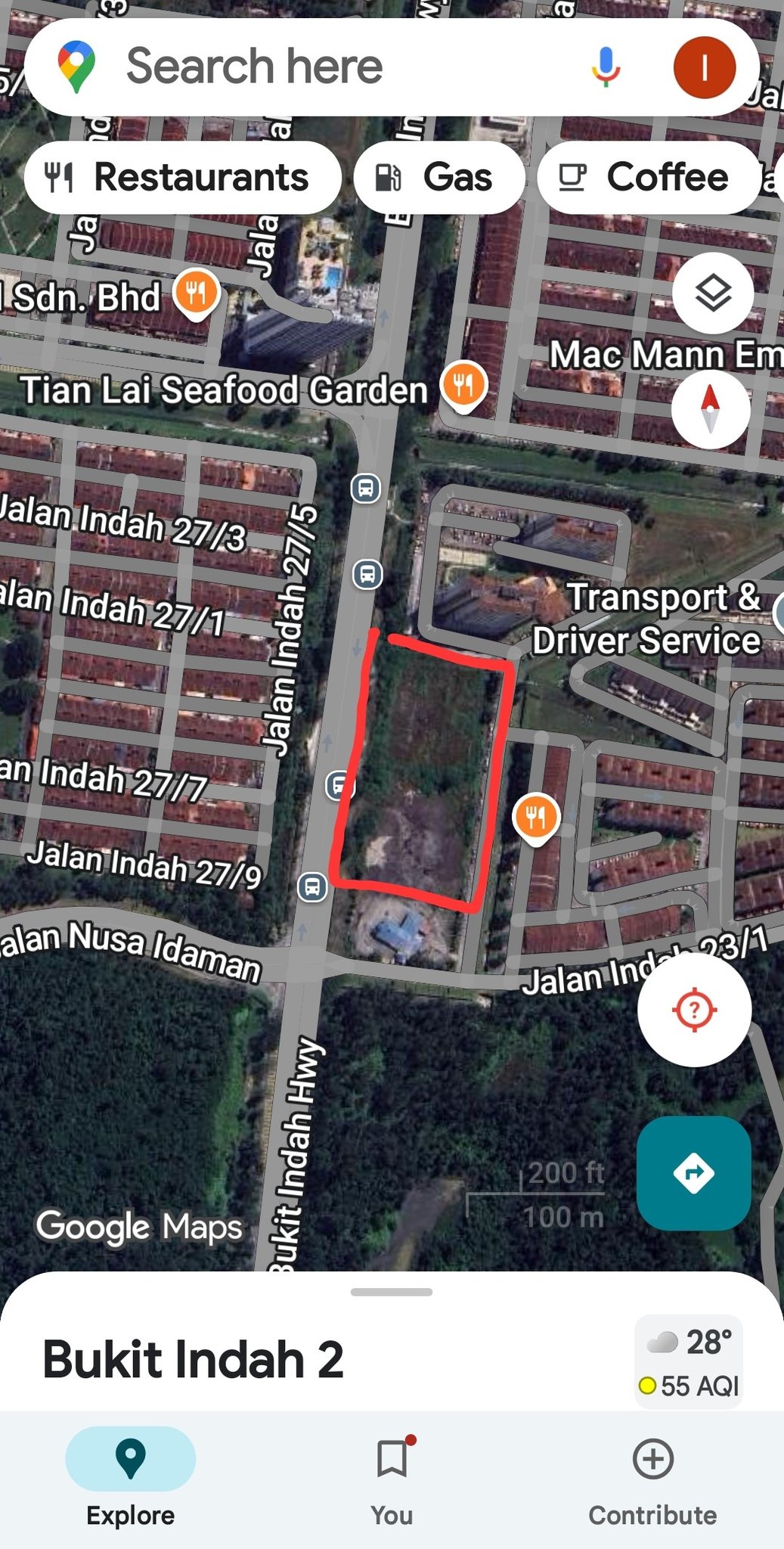The width and height of the screenshot is (784, 1549).
Task: Open directions with the teal arrow button
Action: (x=693, y=1173)
